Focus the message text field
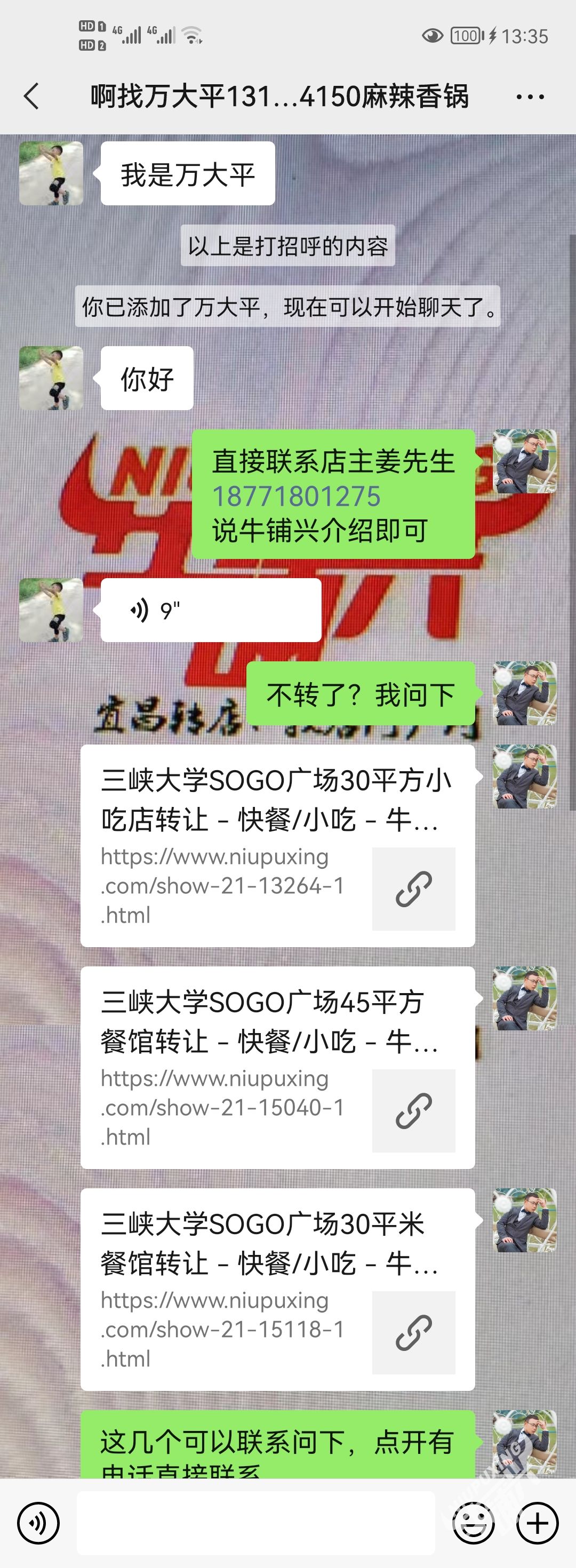Image resolution: width=576 pixels, height=1568 pixels. point(255,1523)
